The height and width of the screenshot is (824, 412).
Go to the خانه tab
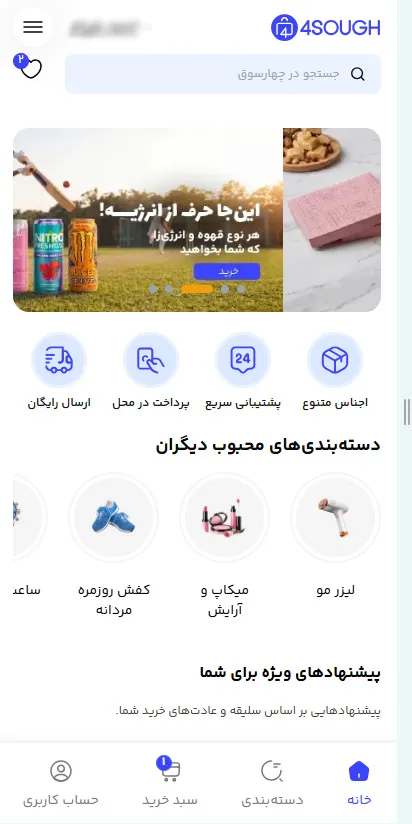coord(359,784)
